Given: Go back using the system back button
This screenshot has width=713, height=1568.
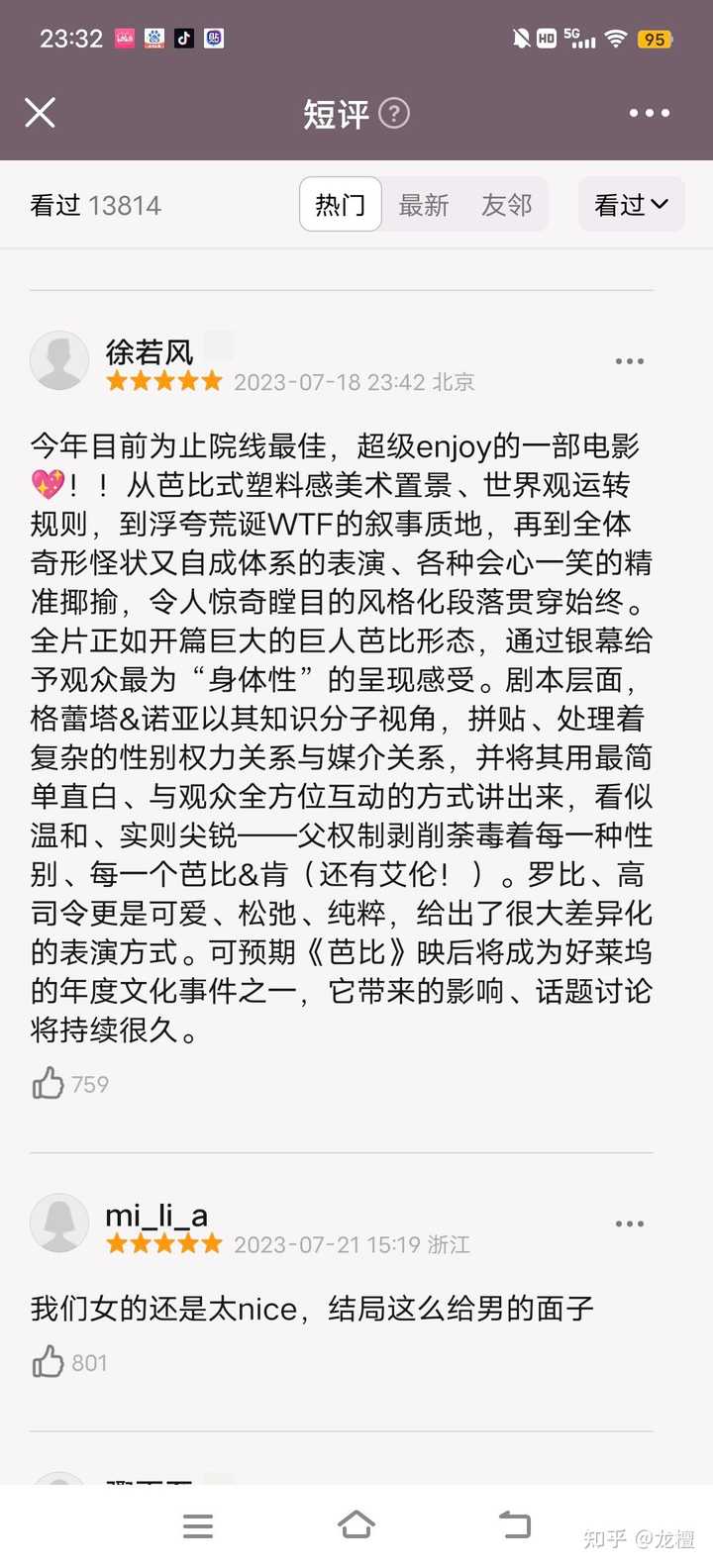Looking at the screenshot, I should point(514,1525).
